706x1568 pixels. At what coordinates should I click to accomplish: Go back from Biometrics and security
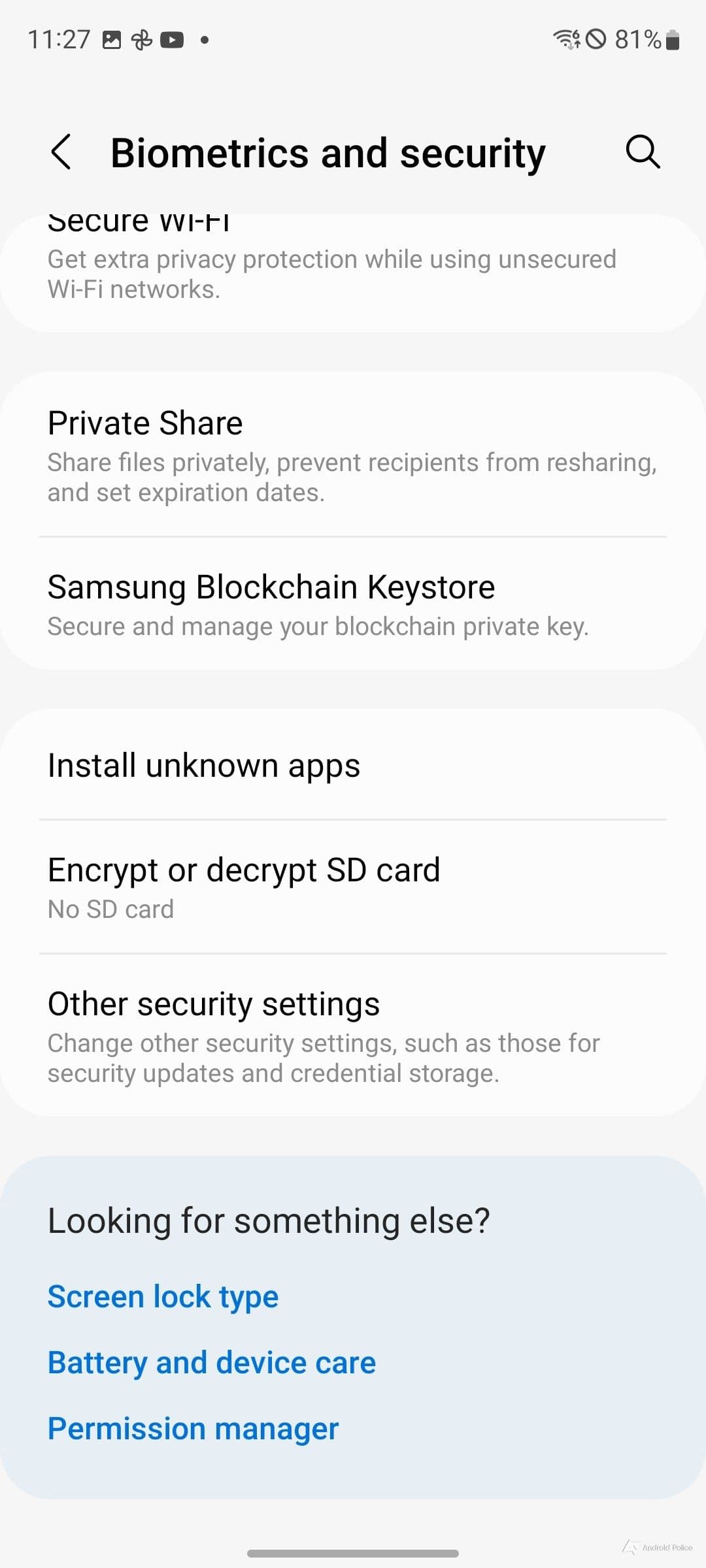pyautogui.click(x=61, y=152)
